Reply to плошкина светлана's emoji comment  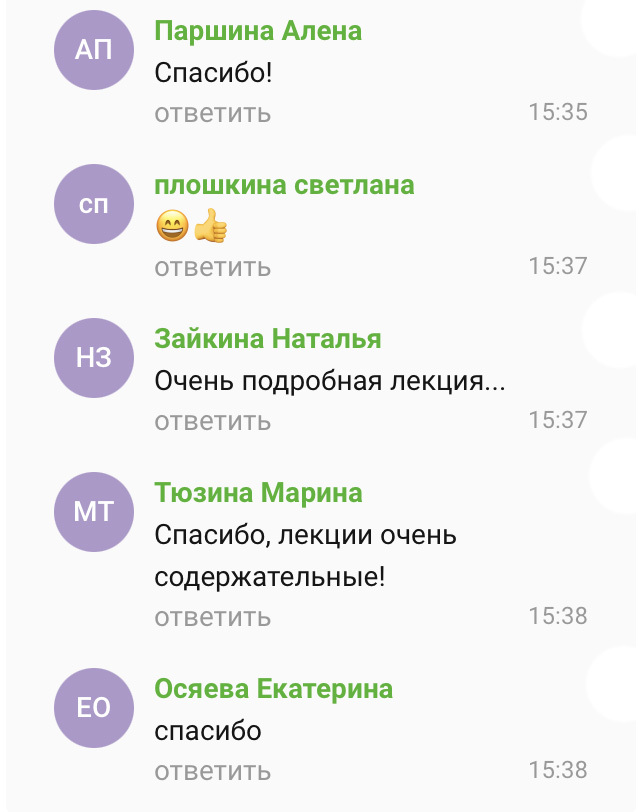point(212,267)
